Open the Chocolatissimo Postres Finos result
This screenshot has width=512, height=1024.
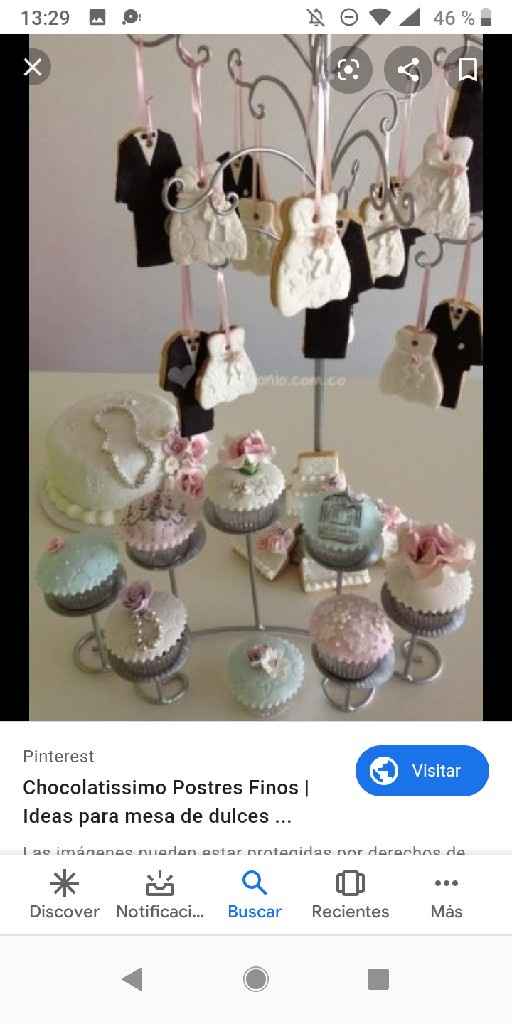tap(166, 801)
